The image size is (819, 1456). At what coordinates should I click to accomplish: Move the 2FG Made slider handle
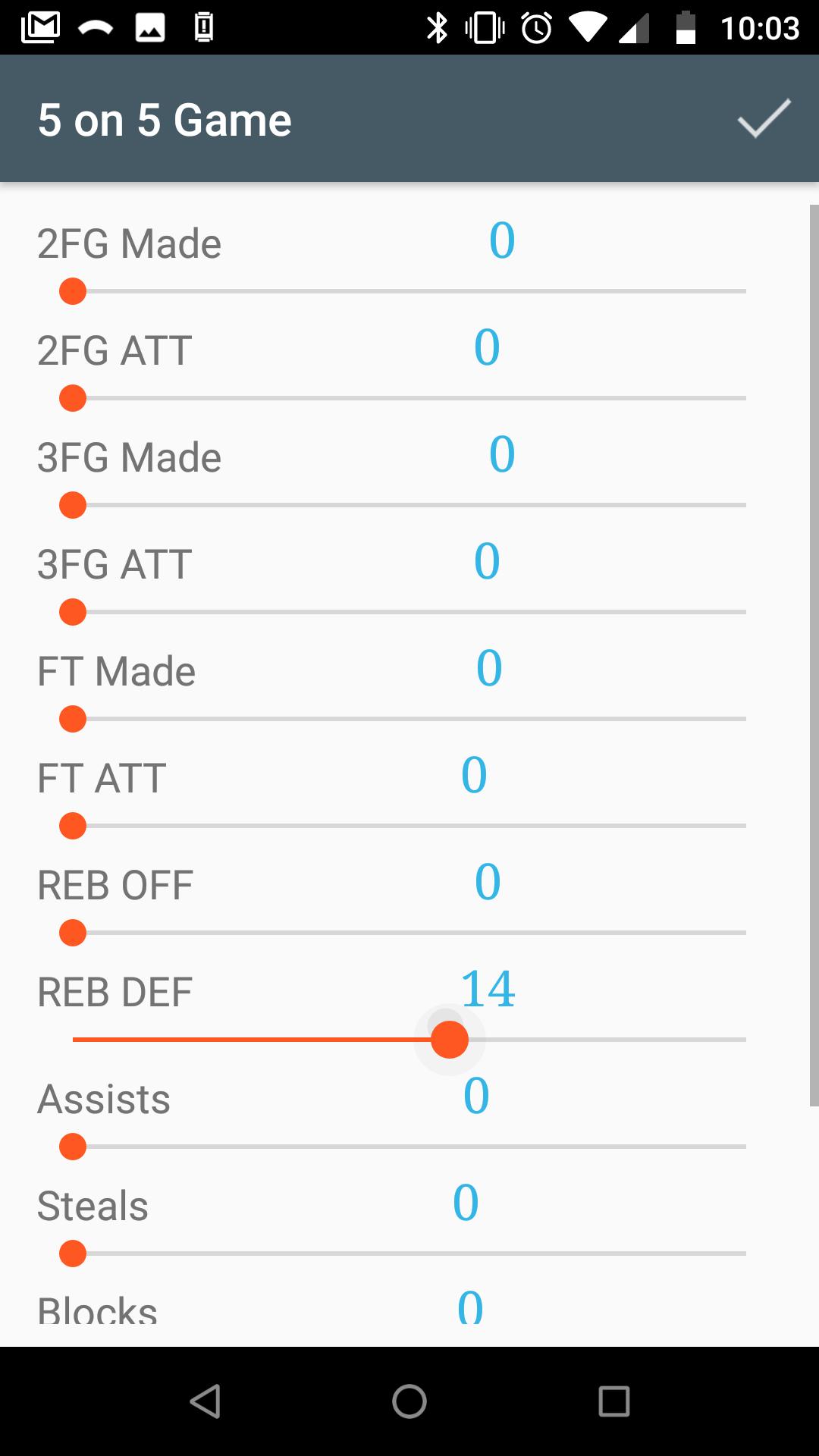click(73, 290)
